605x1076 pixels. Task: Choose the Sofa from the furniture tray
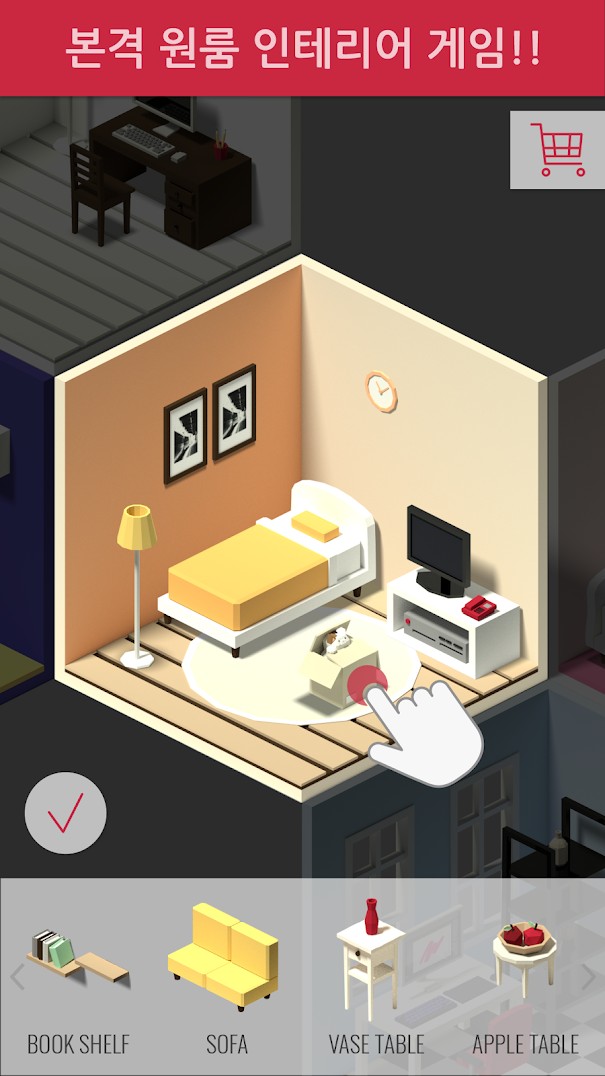coord(226,975)
